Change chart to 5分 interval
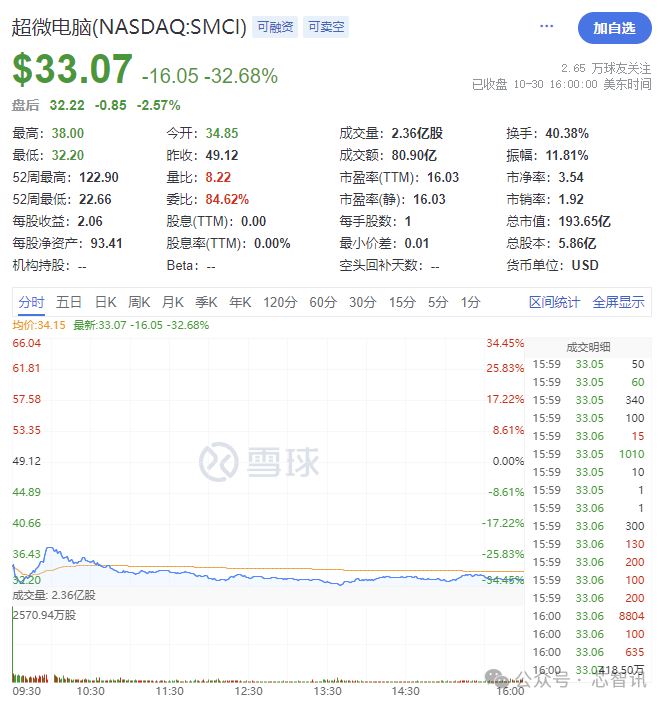The height and width of the screenshot is (706, 668). click(x=438, y=302)
